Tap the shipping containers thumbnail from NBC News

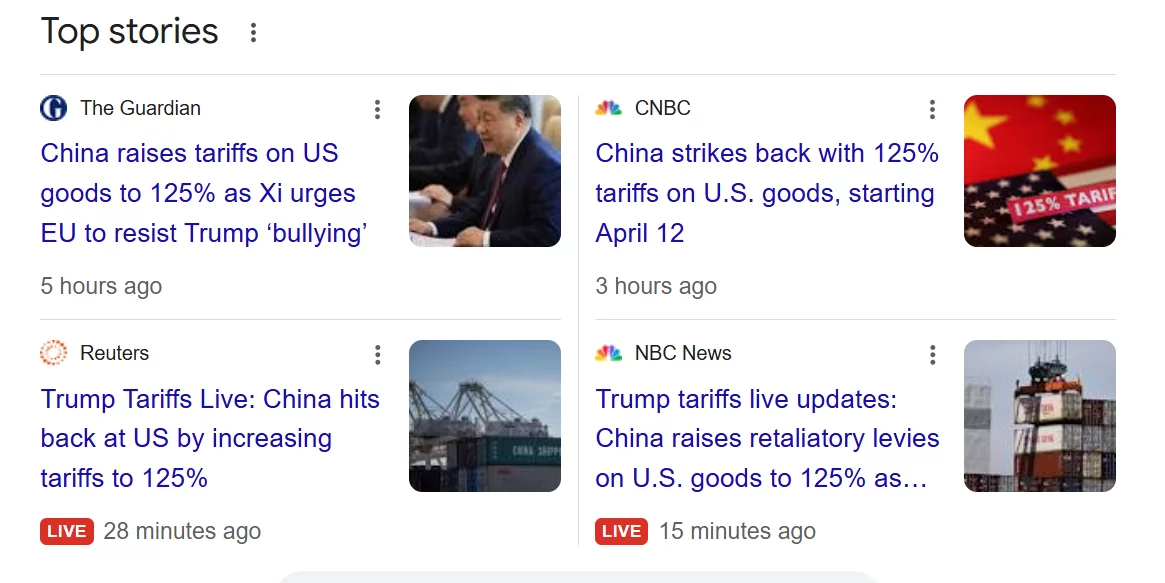(1039, 416)
